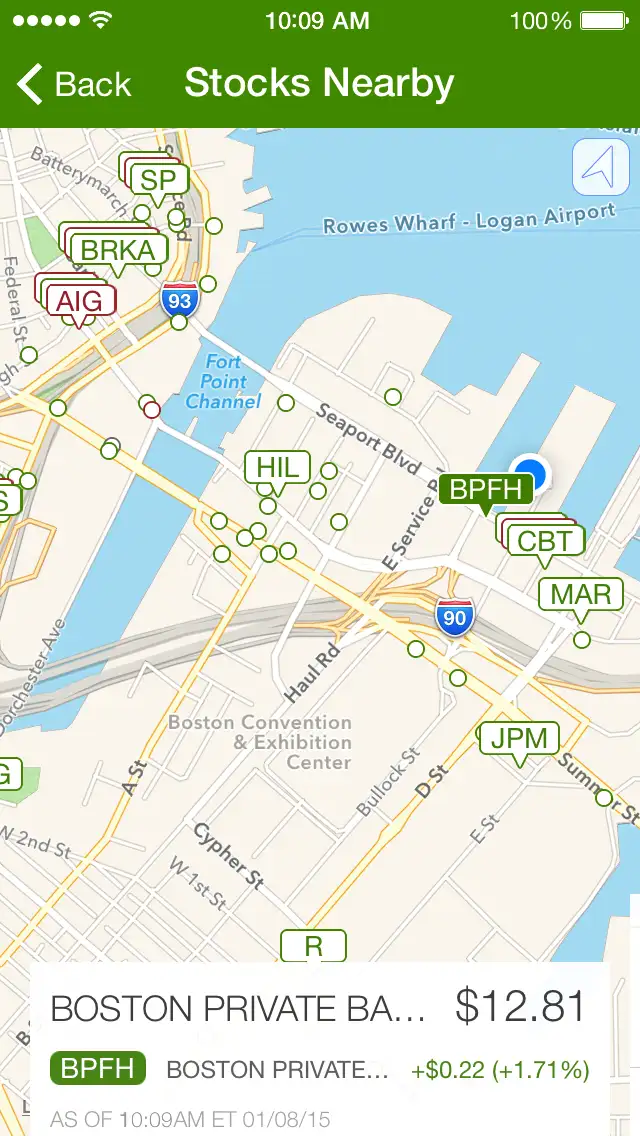Select the R stock pin
This screenshot has height=1136, width=640.
313,946
